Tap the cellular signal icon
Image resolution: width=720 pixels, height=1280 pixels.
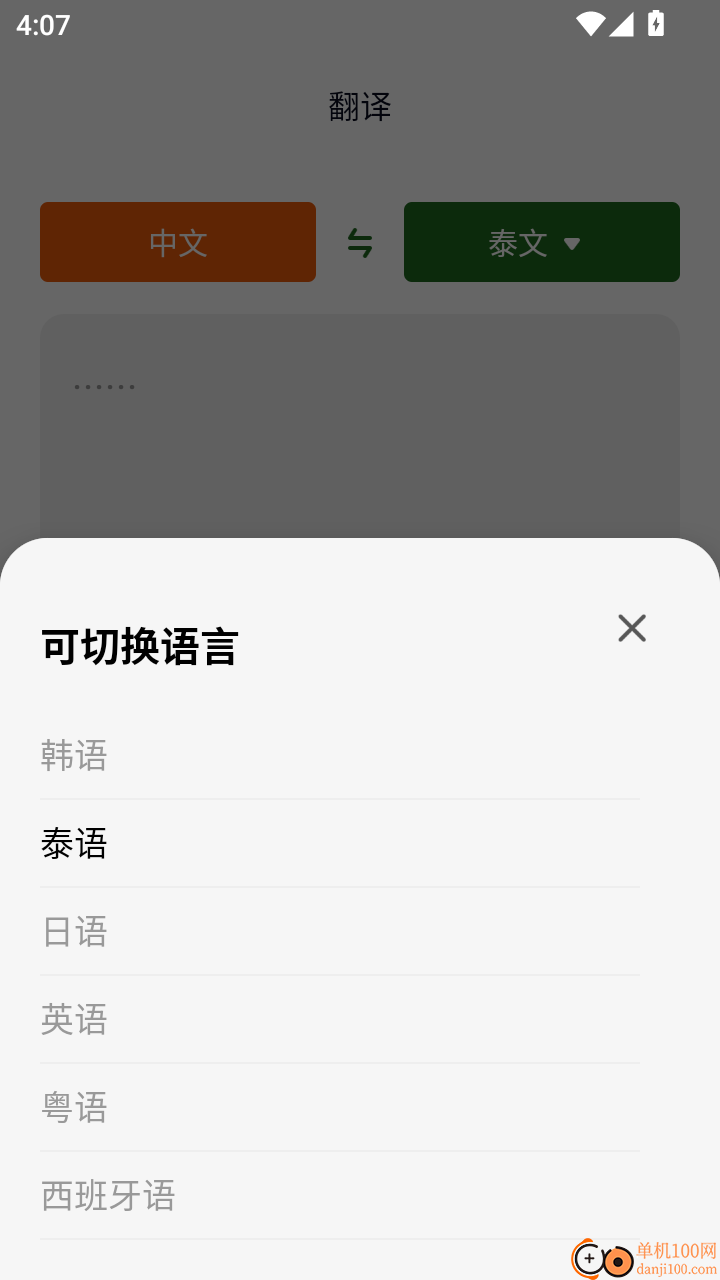[x=624, y=25]
